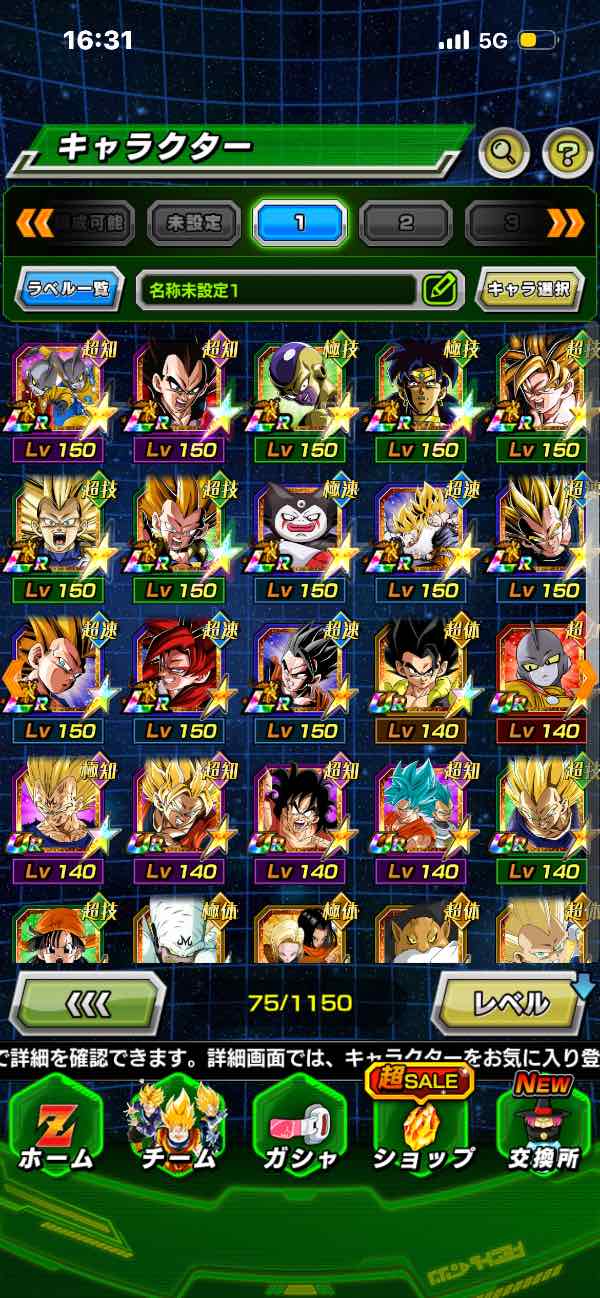Switch to the 未設定 tab
This screenshot has height=1298, width=600.
point(194,223)
